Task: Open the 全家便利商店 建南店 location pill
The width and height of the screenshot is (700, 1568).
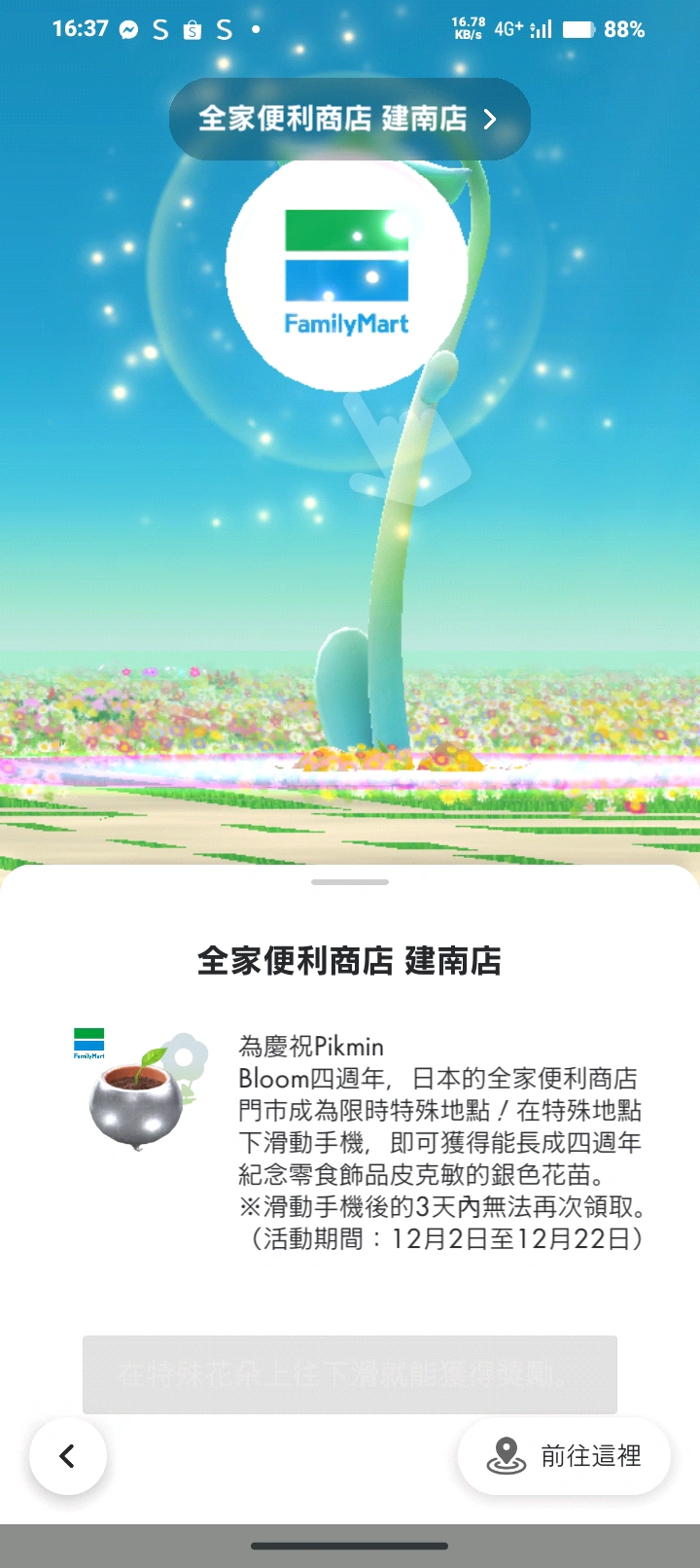Action: [x=349, y=119]
